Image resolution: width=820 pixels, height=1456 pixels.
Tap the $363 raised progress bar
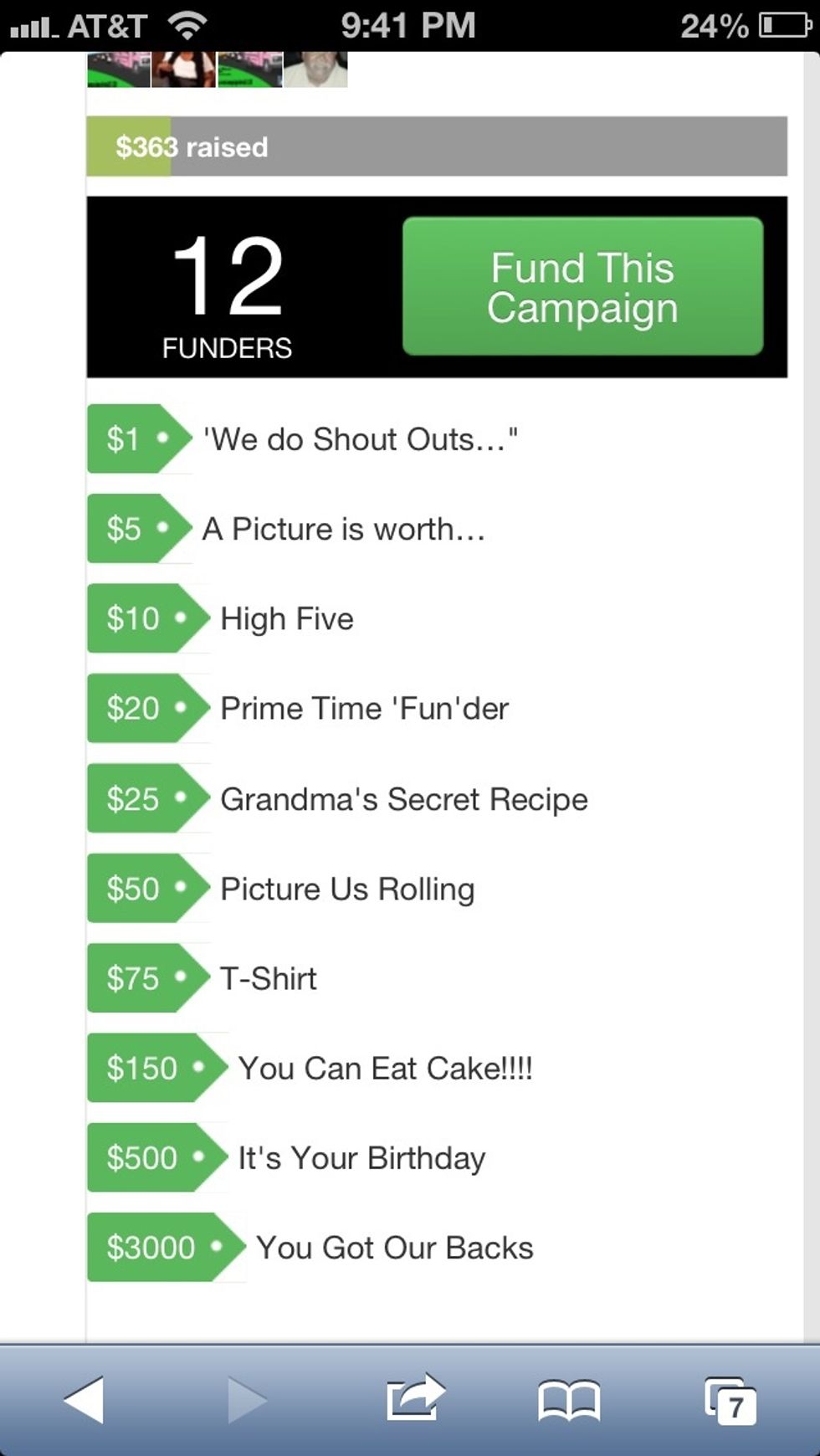pos(435,146)
